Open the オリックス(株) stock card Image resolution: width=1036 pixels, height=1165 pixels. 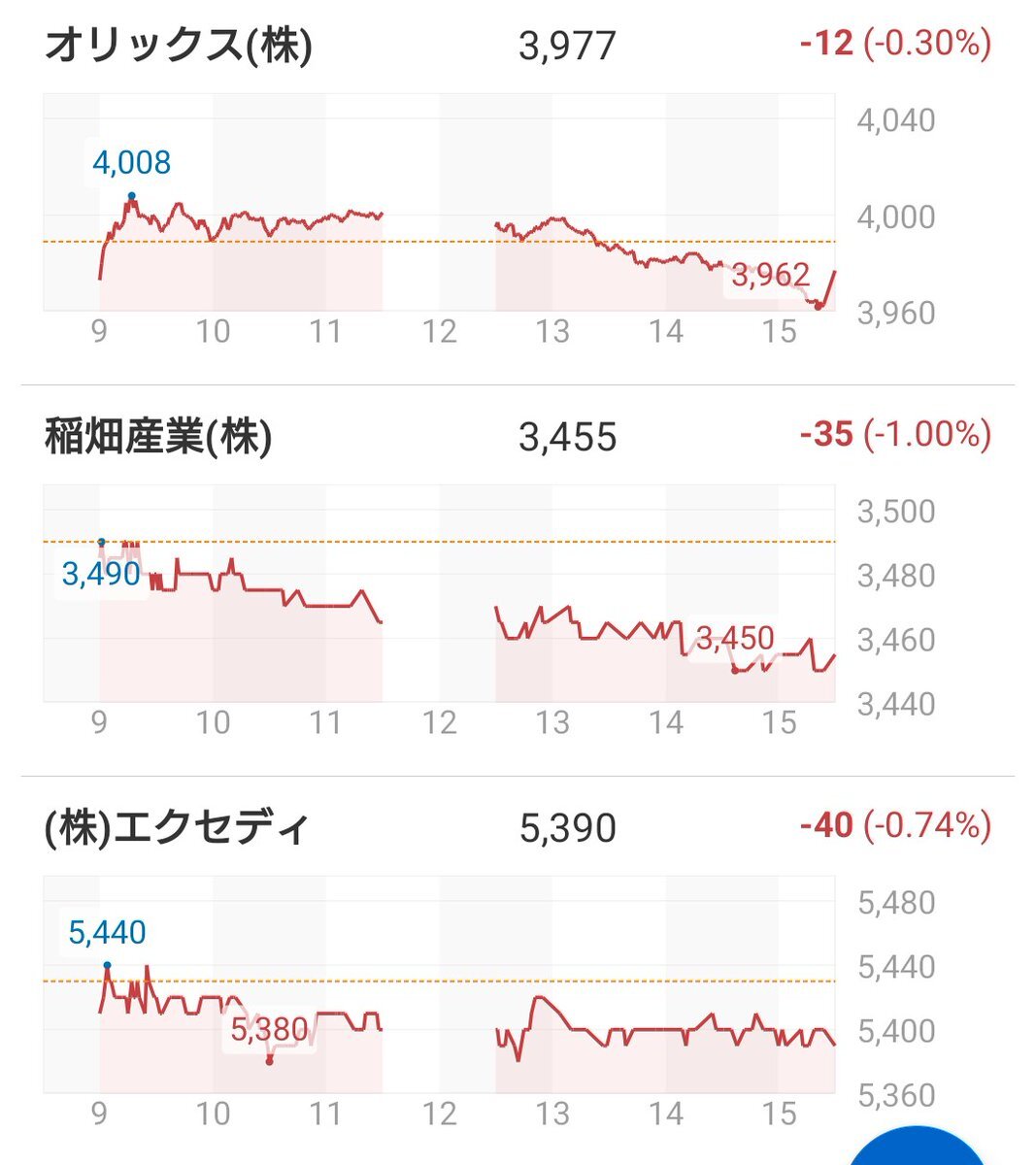[179, 47]
